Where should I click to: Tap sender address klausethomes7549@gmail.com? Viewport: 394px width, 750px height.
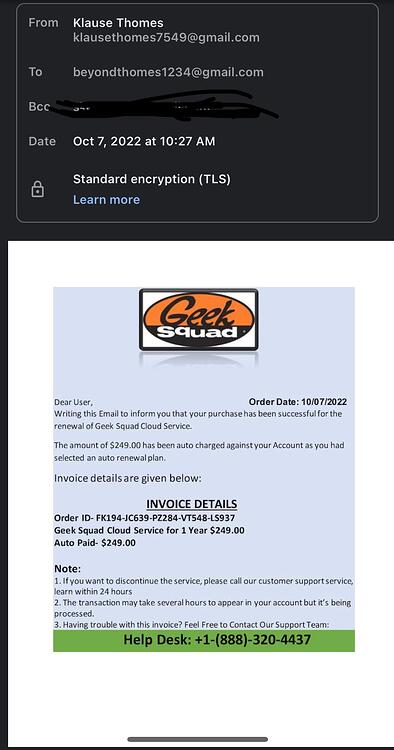(166, 38)
